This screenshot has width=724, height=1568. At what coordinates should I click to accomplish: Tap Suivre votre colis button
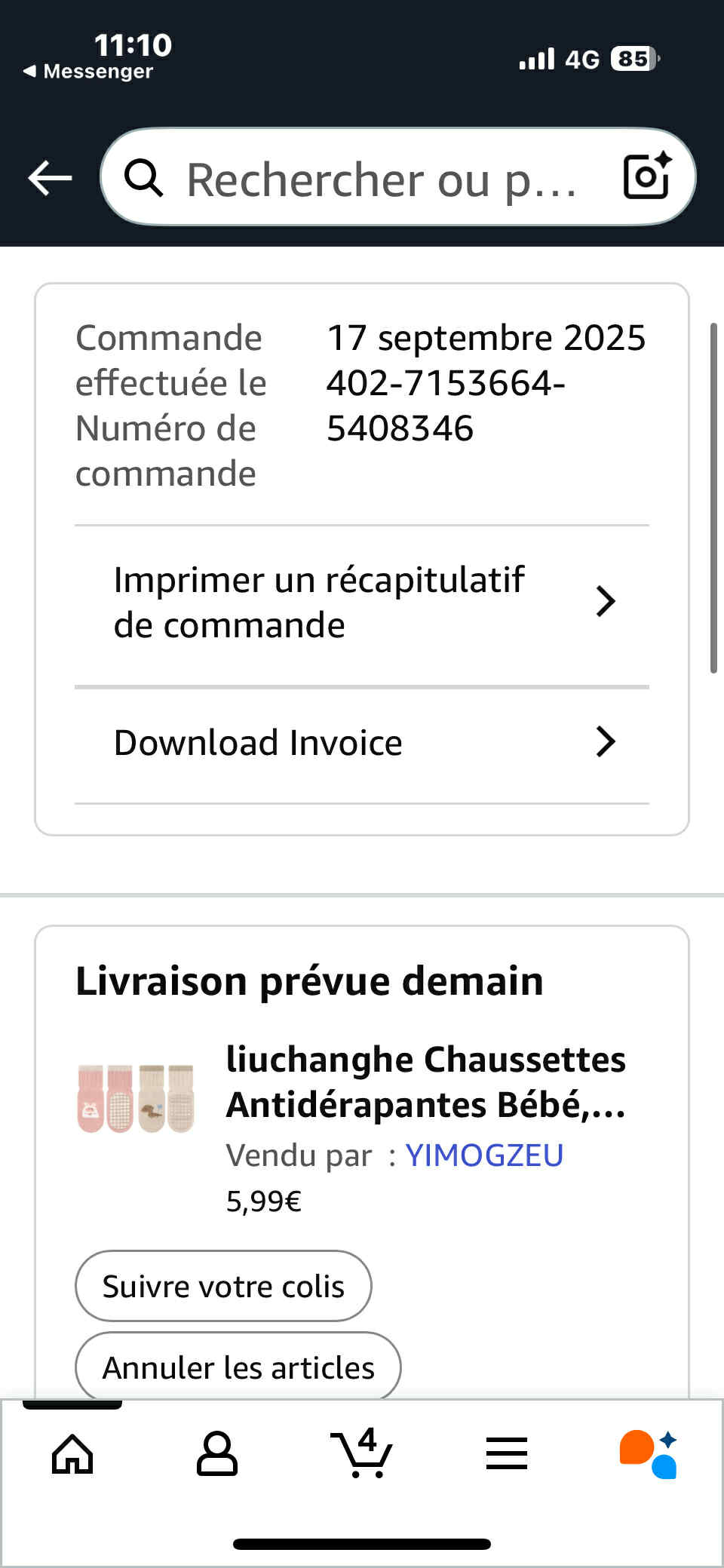[223, 1286]
